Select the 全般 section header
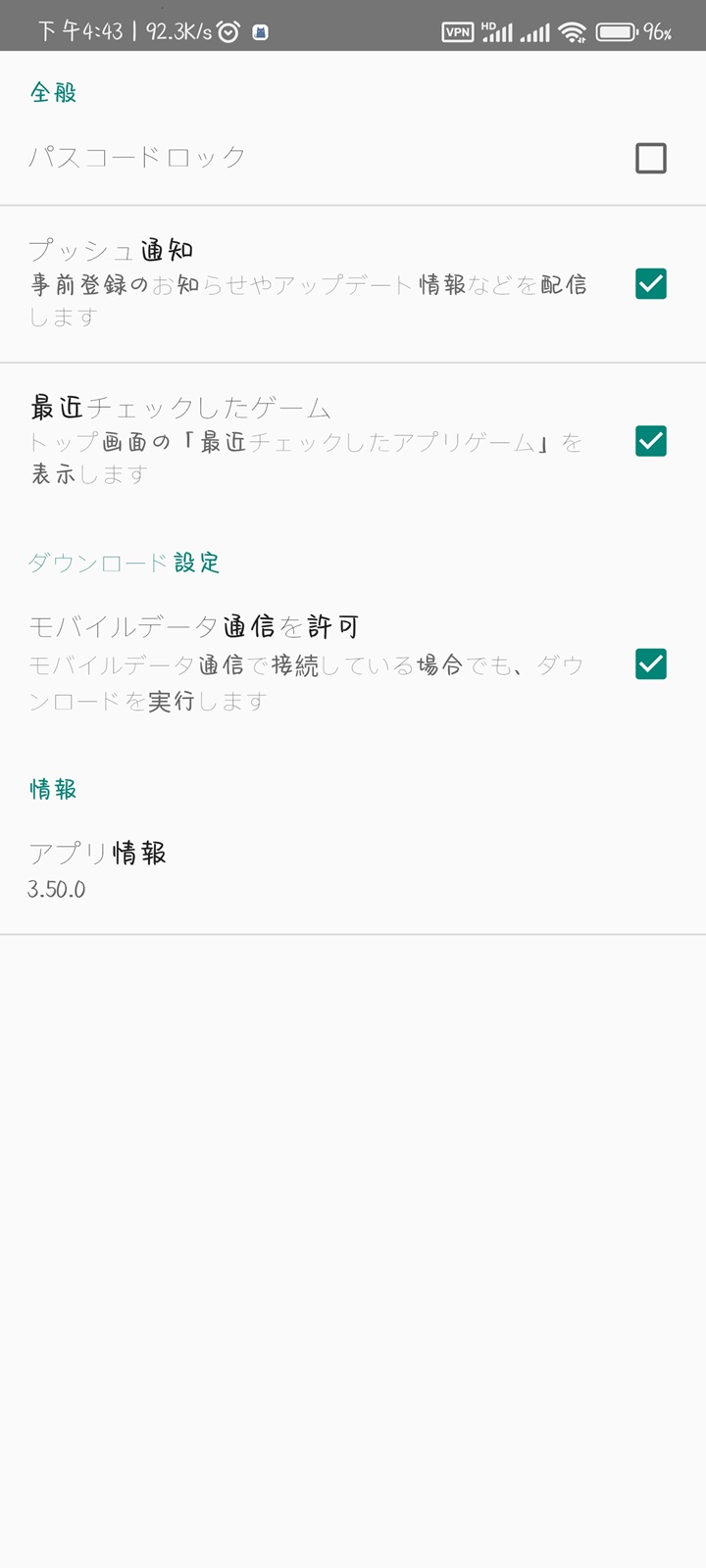Screen dimensions: 706x1568 coord(55,91)
